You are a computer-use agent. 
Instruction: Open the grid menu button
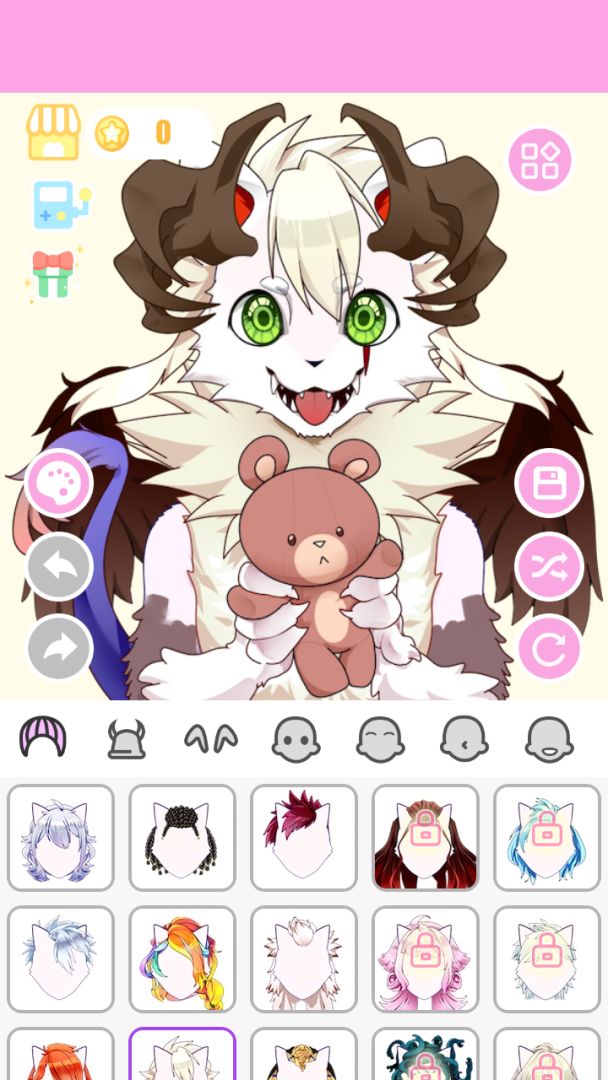(540, 159)
